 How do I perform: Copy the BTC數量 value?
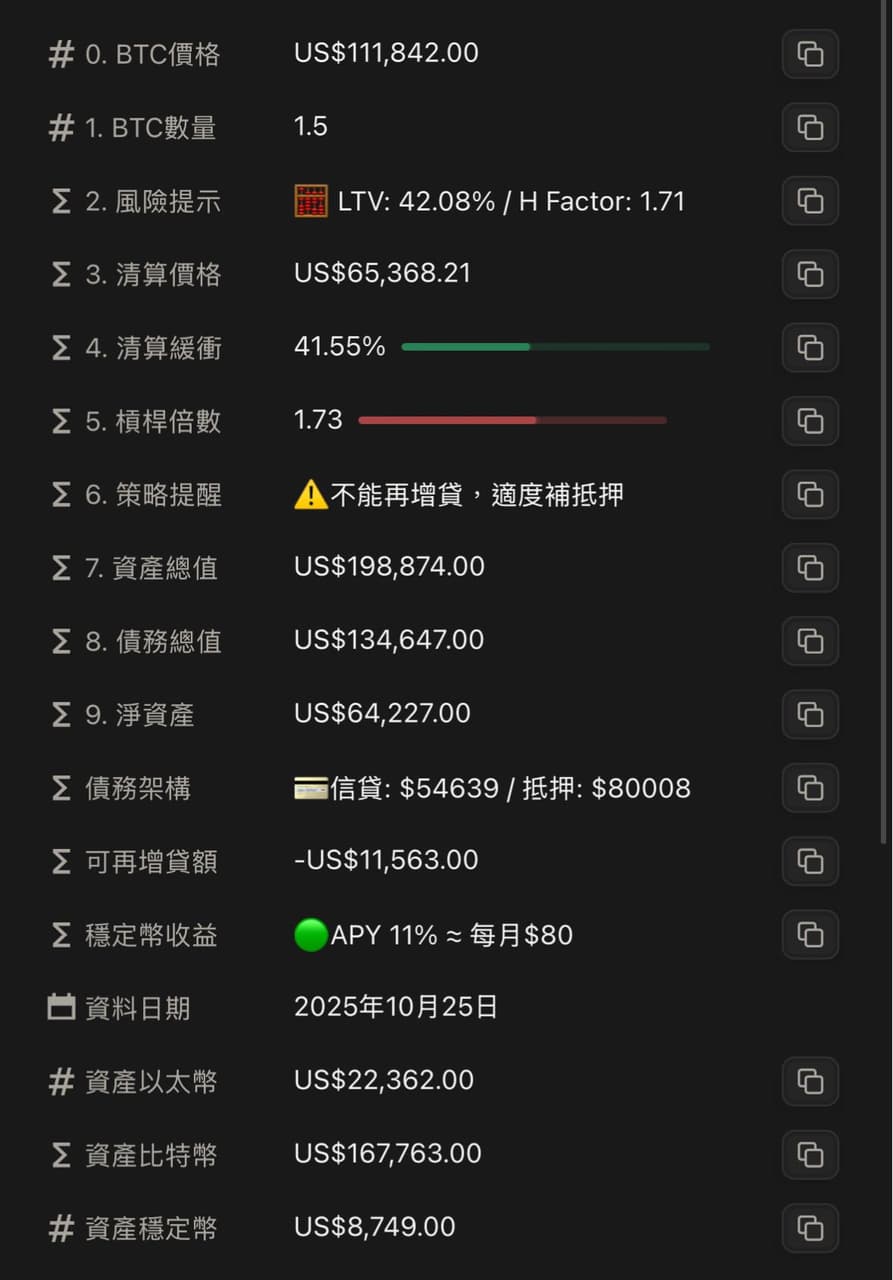(x=810, y=127)
